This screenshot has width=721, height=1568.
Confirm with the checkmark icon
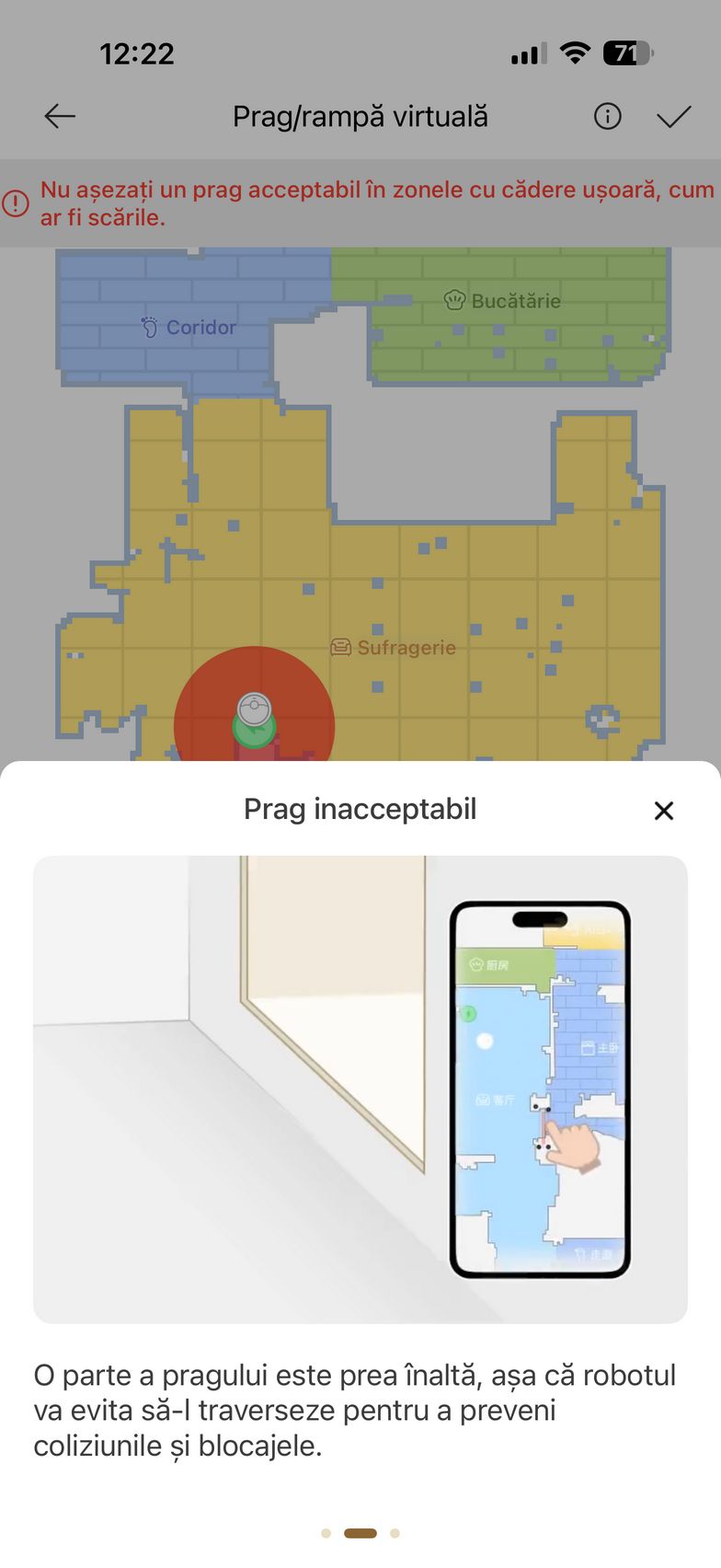point(673,117)
